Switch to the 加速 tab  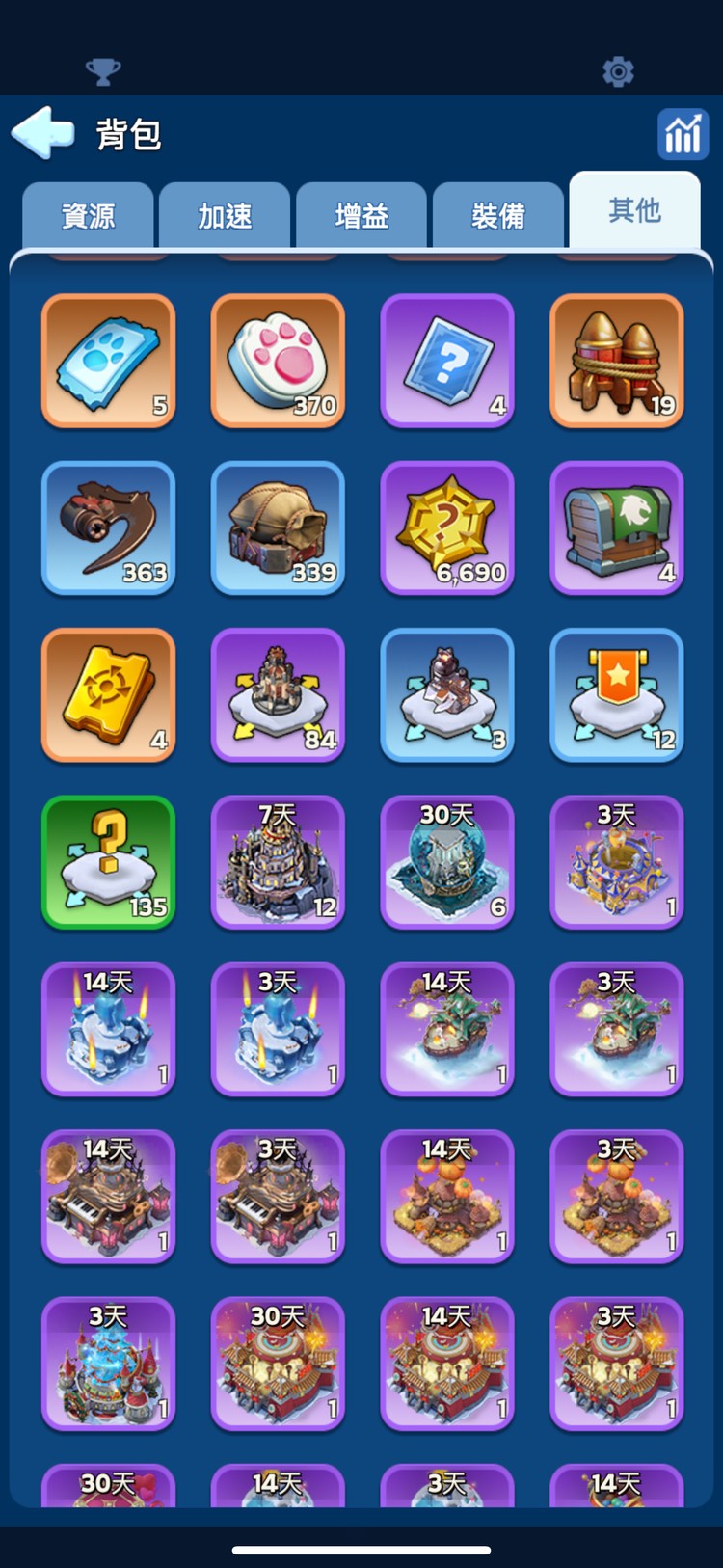pyautogui.click(x=225, y=215)
